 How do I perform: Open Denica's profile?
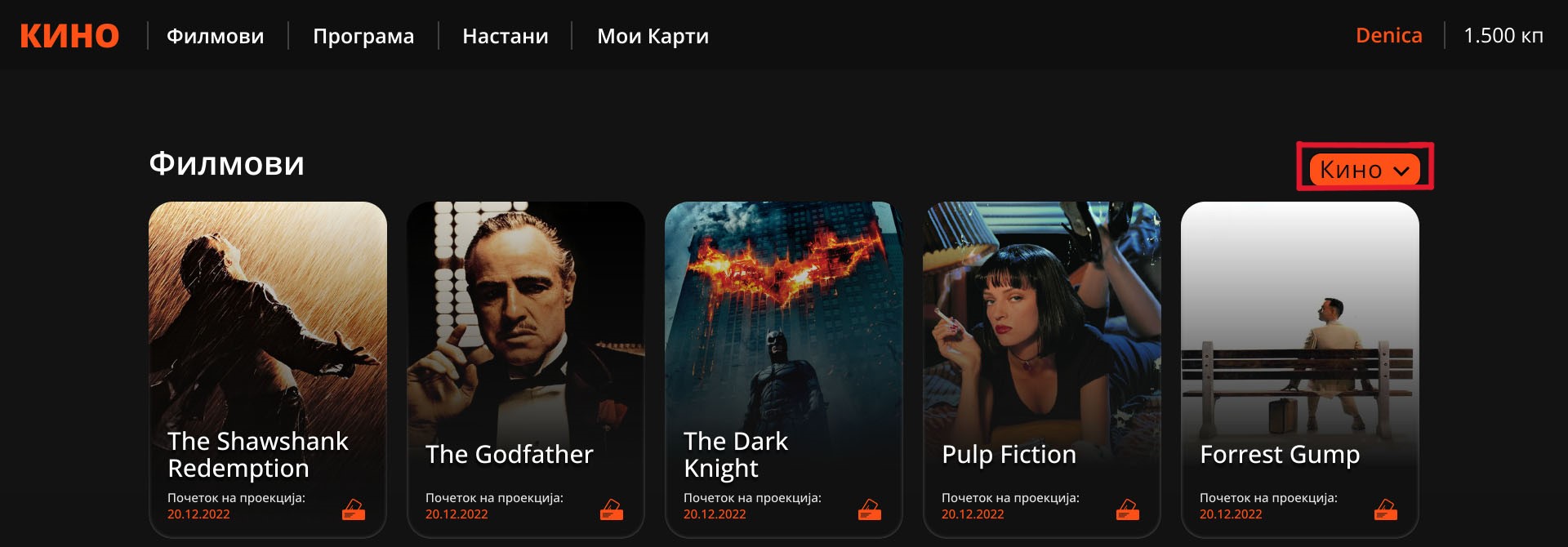[1388, 36]
